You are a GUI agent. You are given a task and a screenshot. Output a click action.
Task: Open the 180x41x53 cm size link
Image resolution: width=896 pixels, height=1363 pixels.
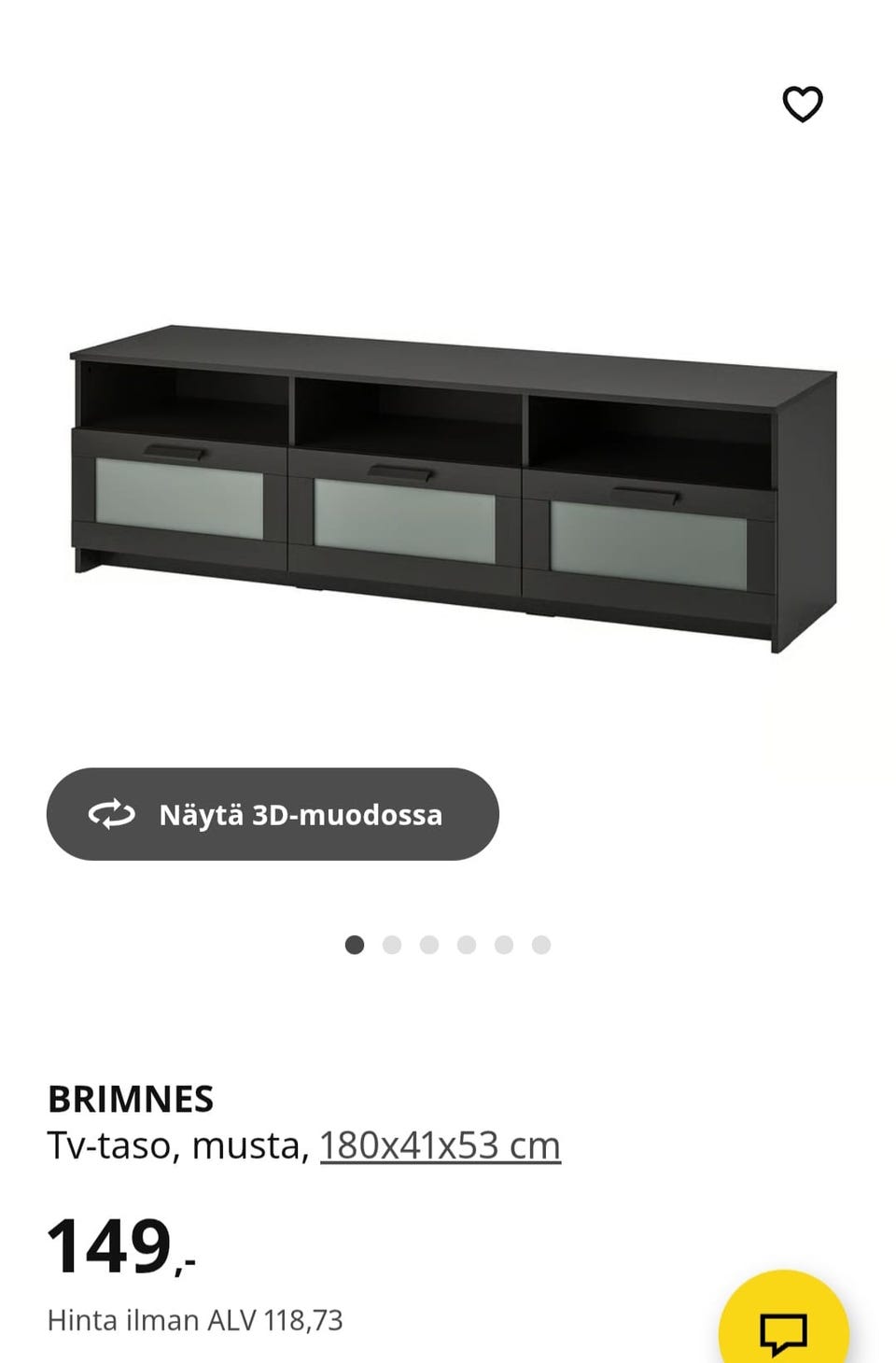[440, 1145]
